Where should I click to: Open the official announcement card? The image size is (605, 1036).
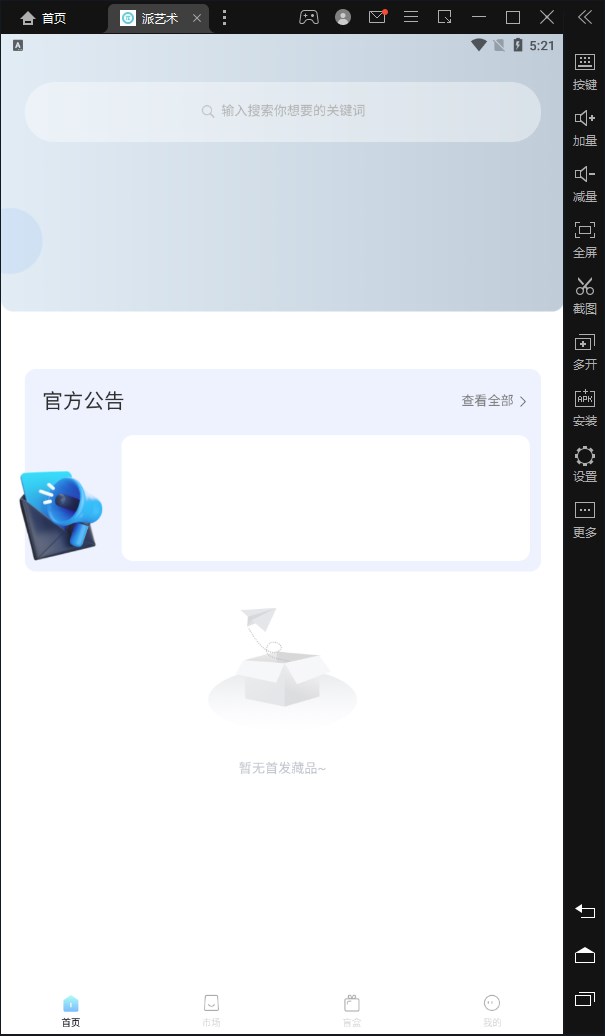click(325, 498)
